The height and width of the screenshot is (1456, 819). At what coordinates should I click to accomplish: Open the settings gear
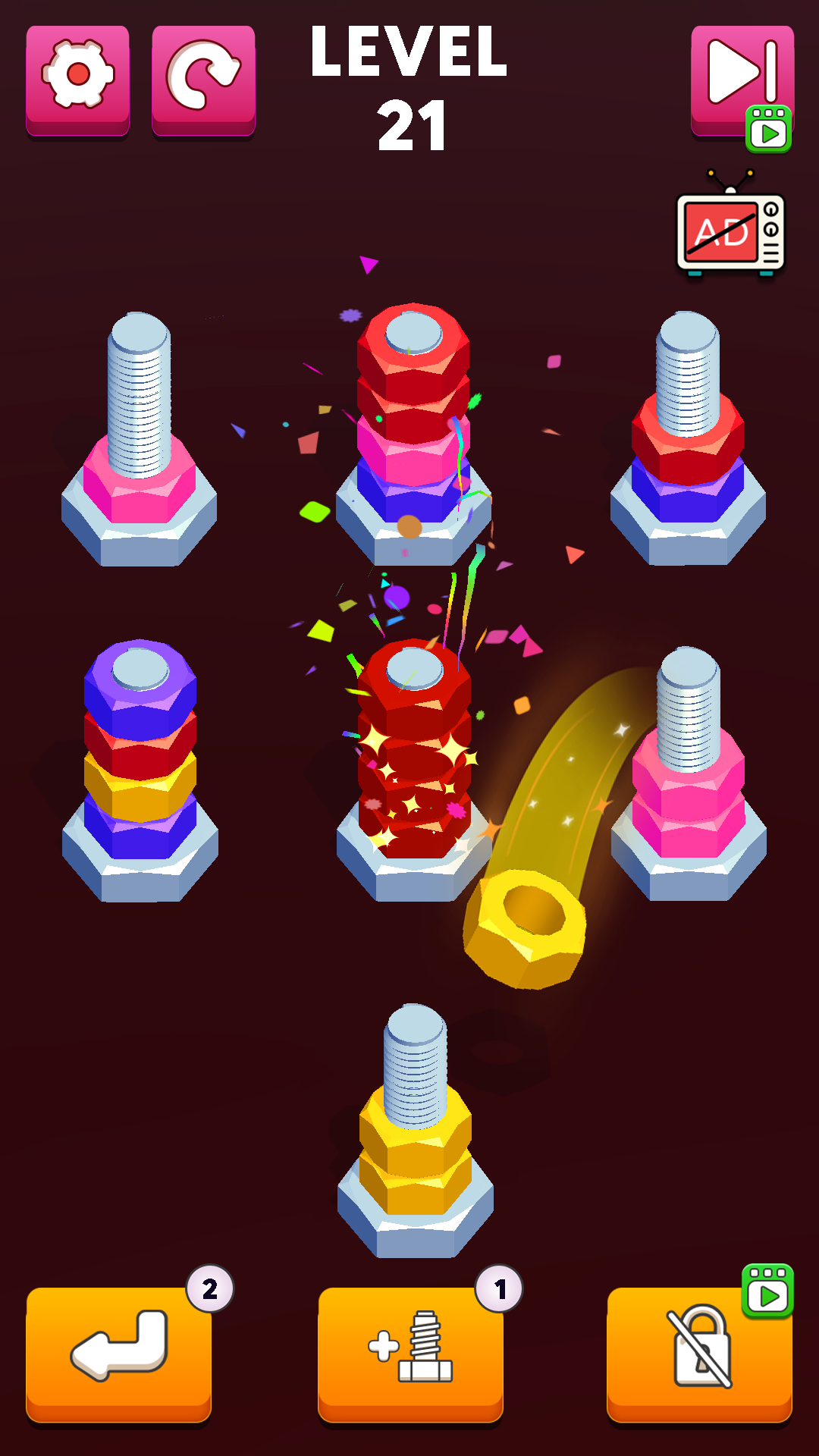pyautogui.click(x=77, y=79)
